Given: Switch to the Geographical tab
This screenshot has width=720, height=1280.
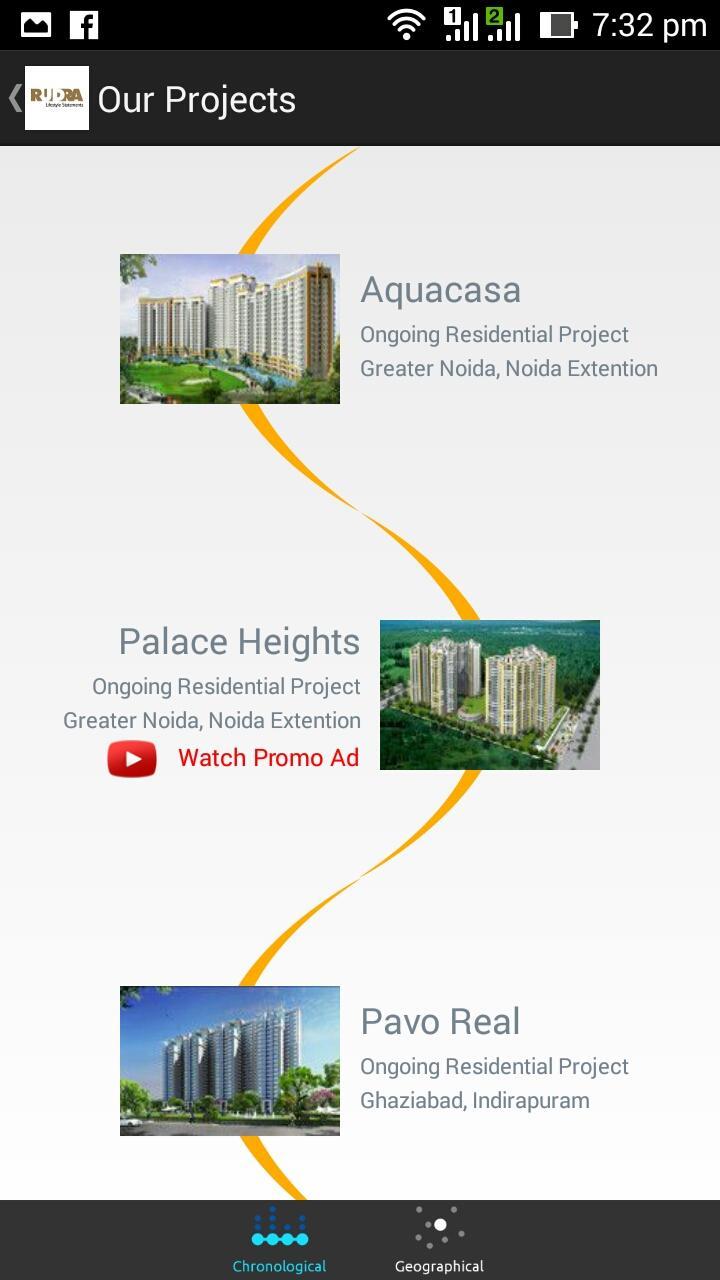Looking at the screenshot, I should (x=439, y=1240).
